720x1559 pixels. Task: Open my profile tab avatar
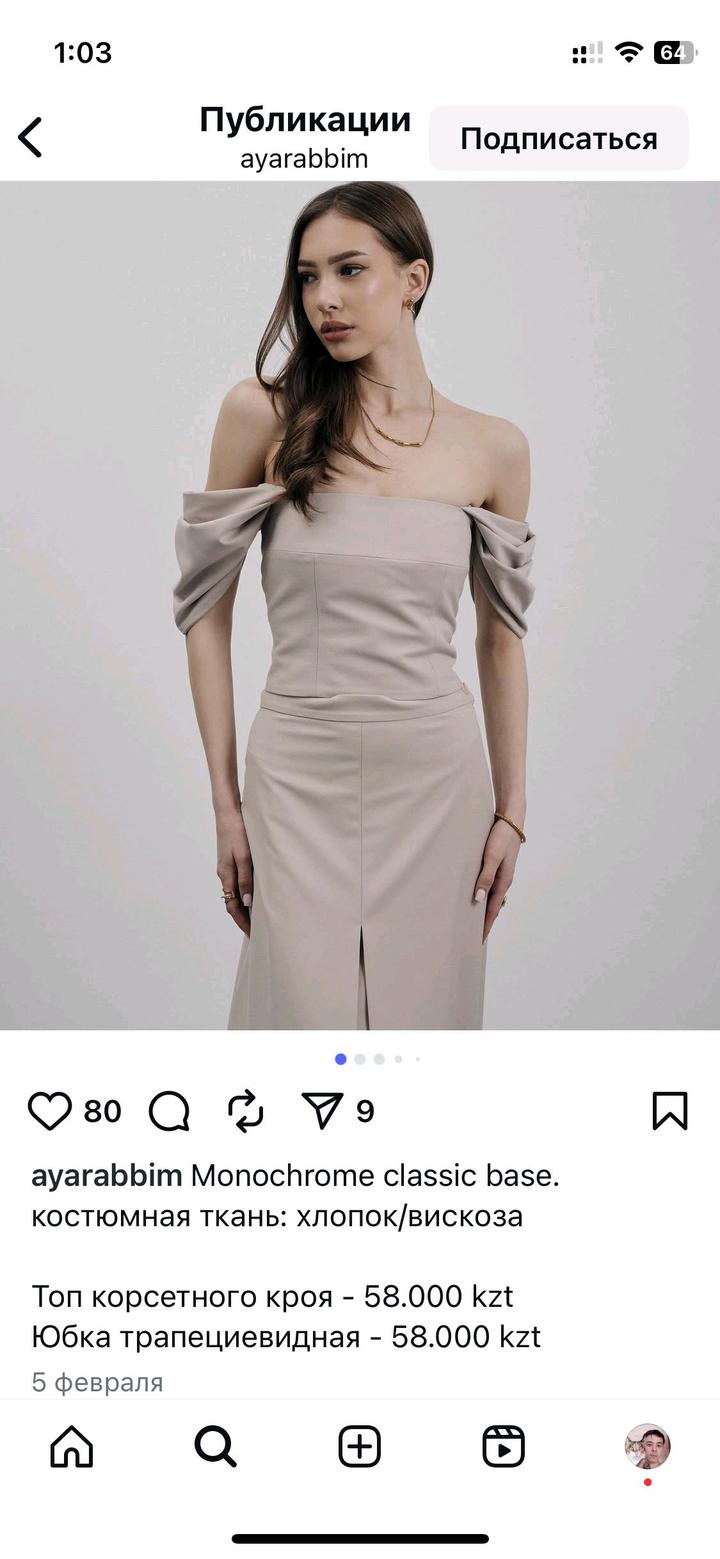click(x=647, y=1446)
